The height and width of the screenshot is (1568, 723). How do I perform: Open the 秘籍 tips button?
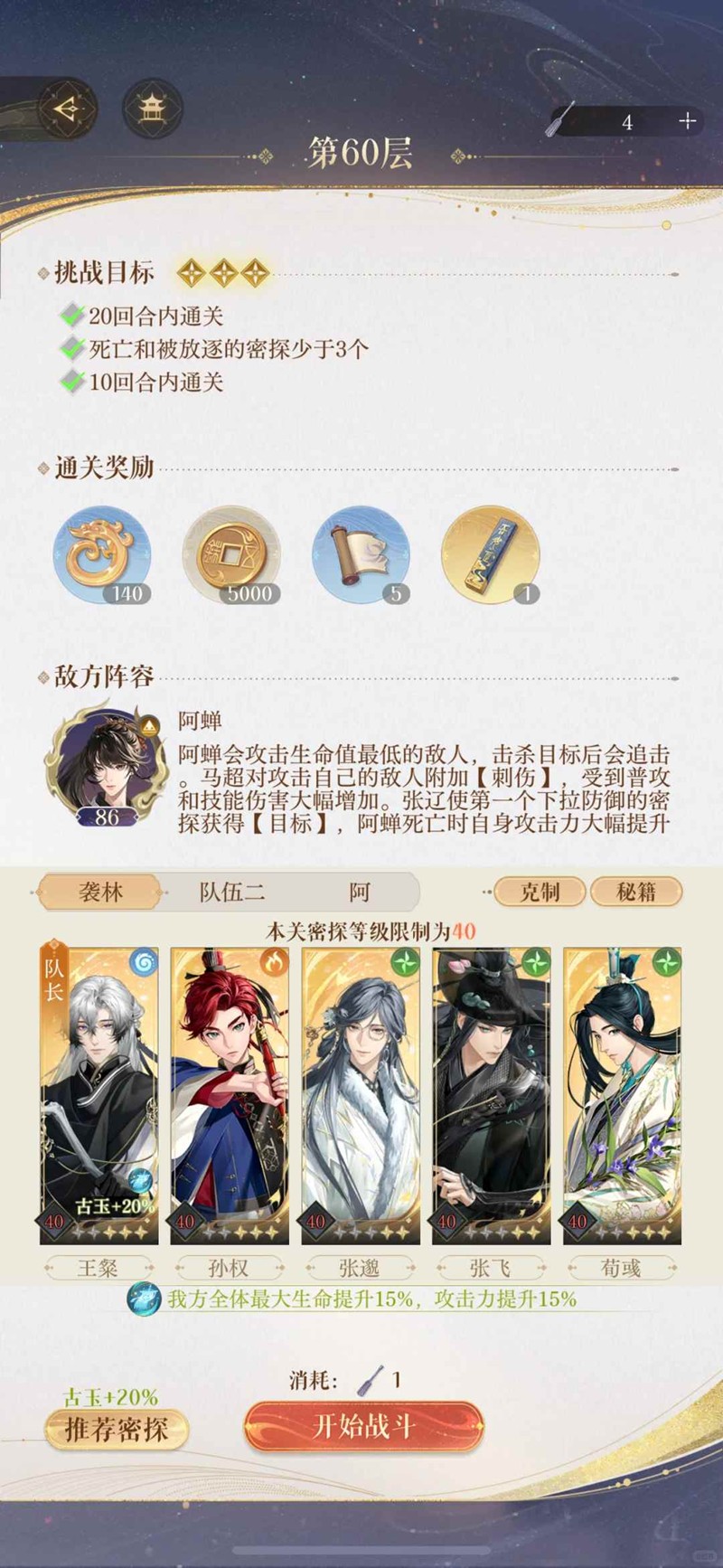click(635, 892)
